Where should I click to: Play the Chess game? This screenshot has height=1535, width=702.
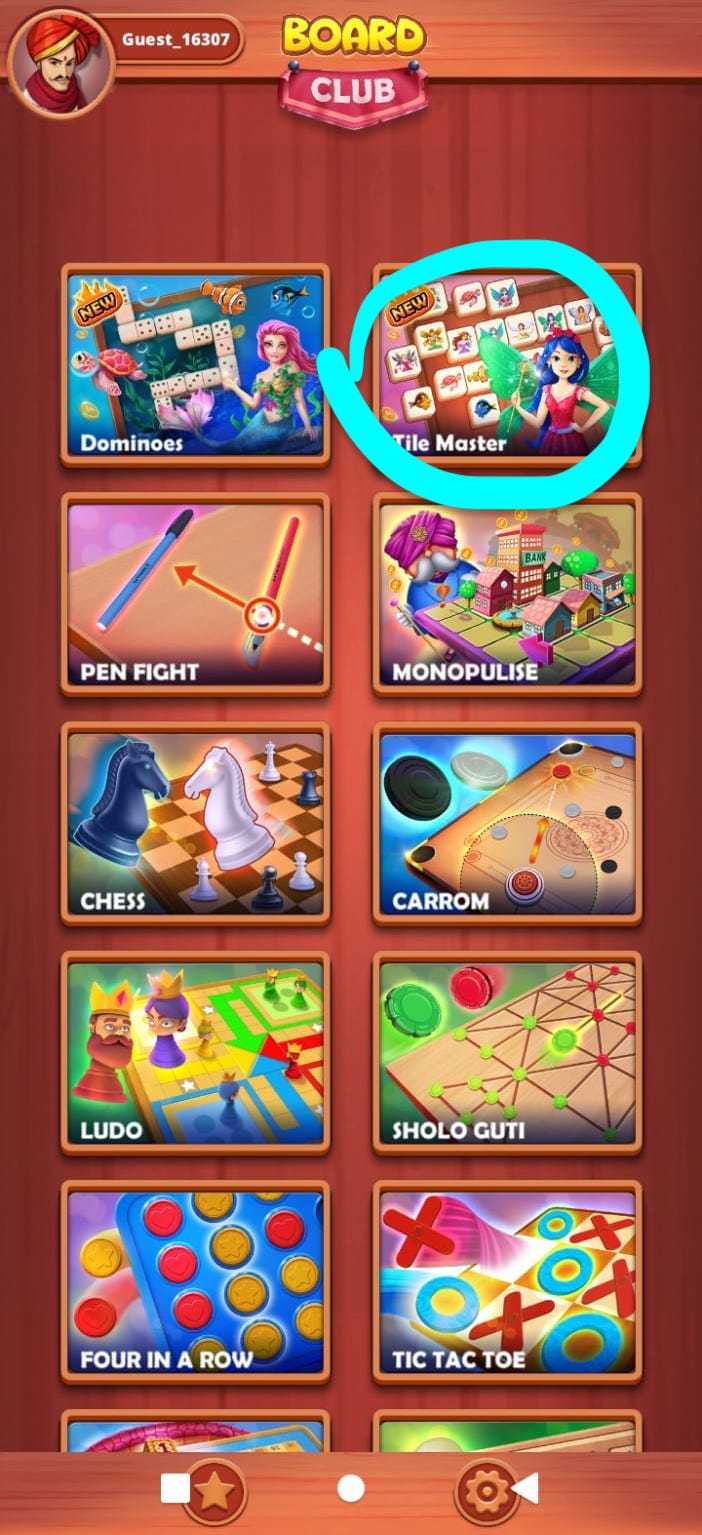pyautogui.click(x=196, y=824)
